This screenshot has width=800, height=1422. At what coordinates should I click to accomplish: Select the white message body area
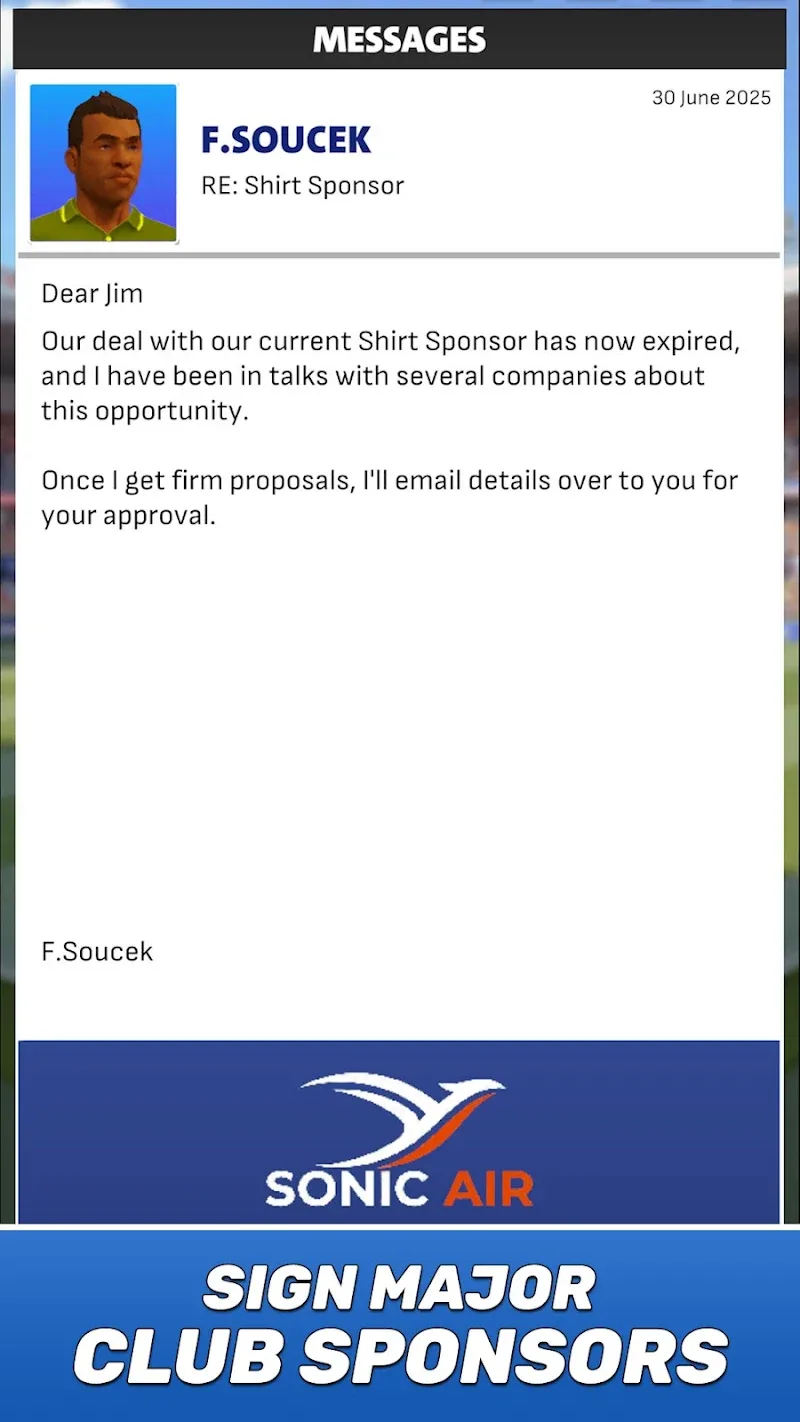point(400,700)
